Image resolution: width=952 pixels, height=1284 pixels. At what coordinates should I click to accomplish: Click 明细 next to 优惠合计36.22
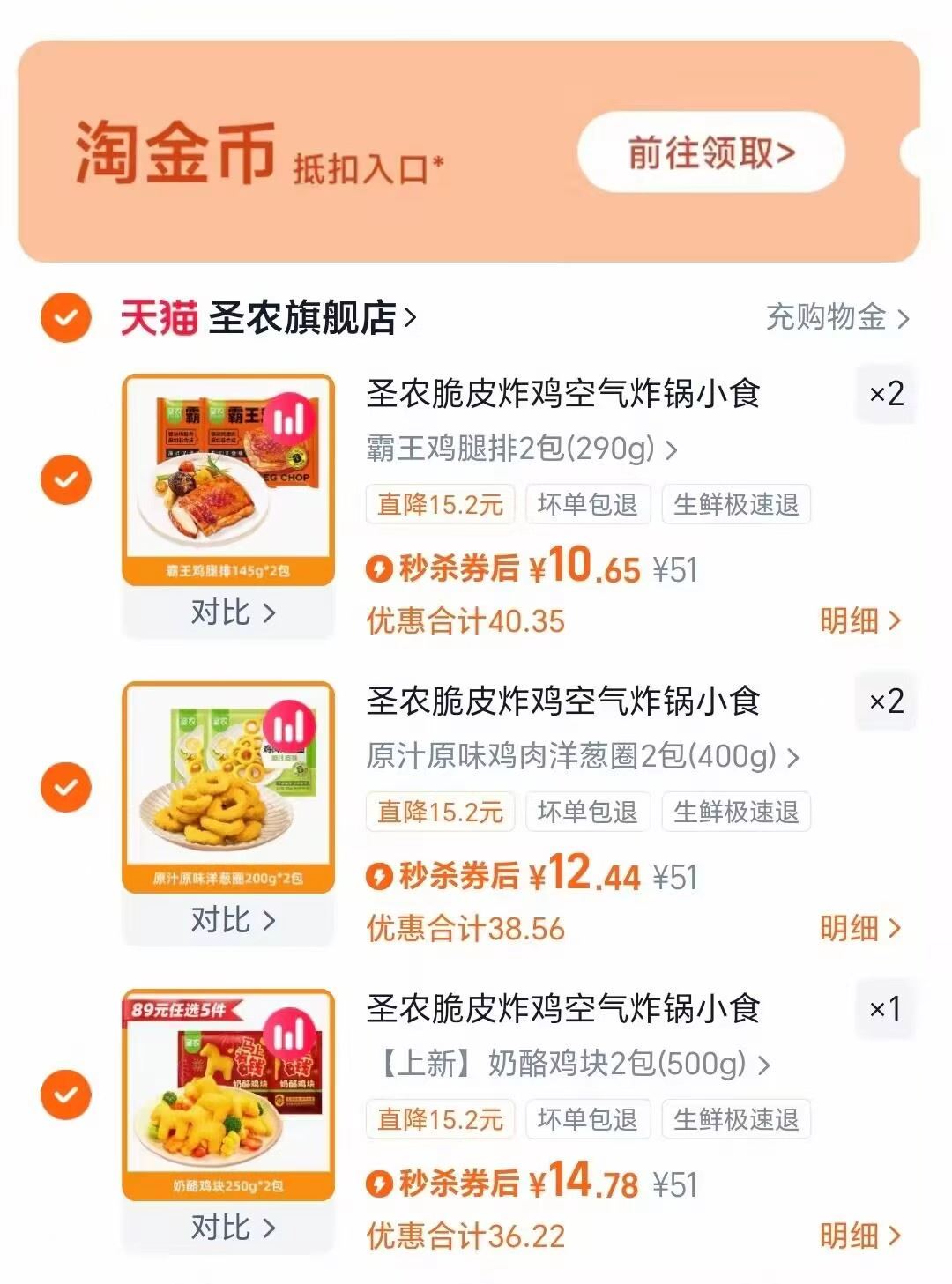[x=859, y=1237]
